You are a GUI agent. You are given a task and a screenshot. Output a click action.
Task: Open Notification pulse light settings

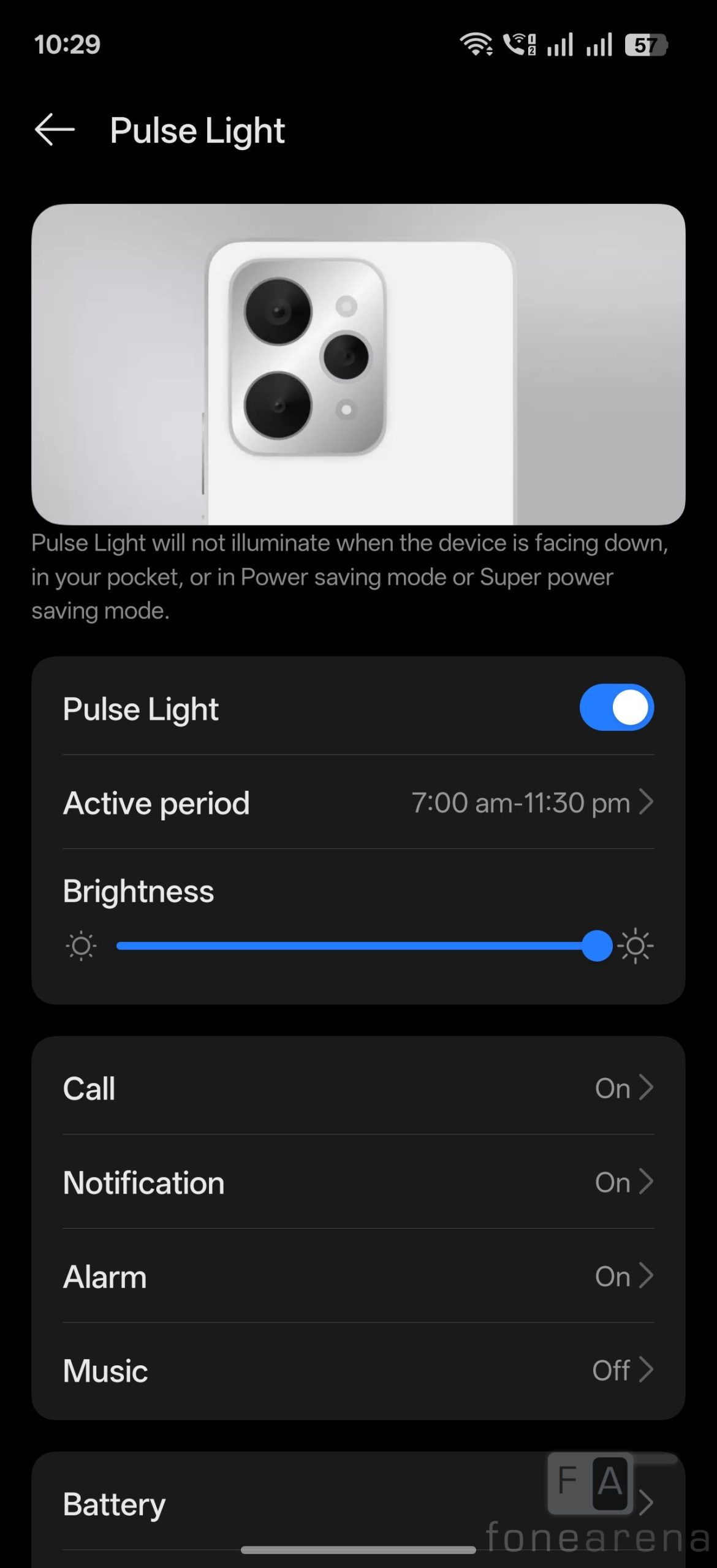pos(358,1182)
